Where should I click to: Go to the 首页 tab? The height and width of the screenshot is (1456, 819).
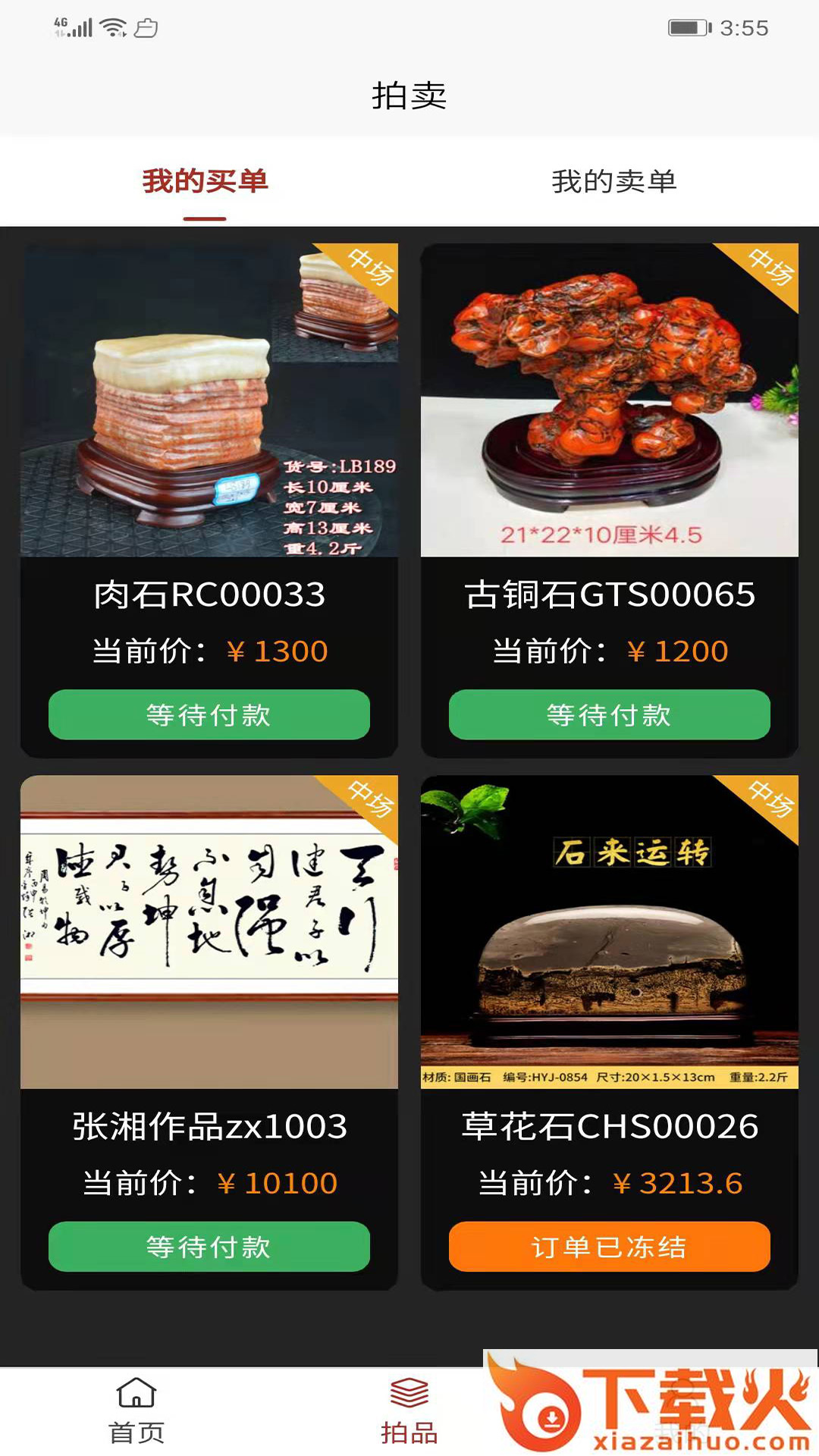136,1412
